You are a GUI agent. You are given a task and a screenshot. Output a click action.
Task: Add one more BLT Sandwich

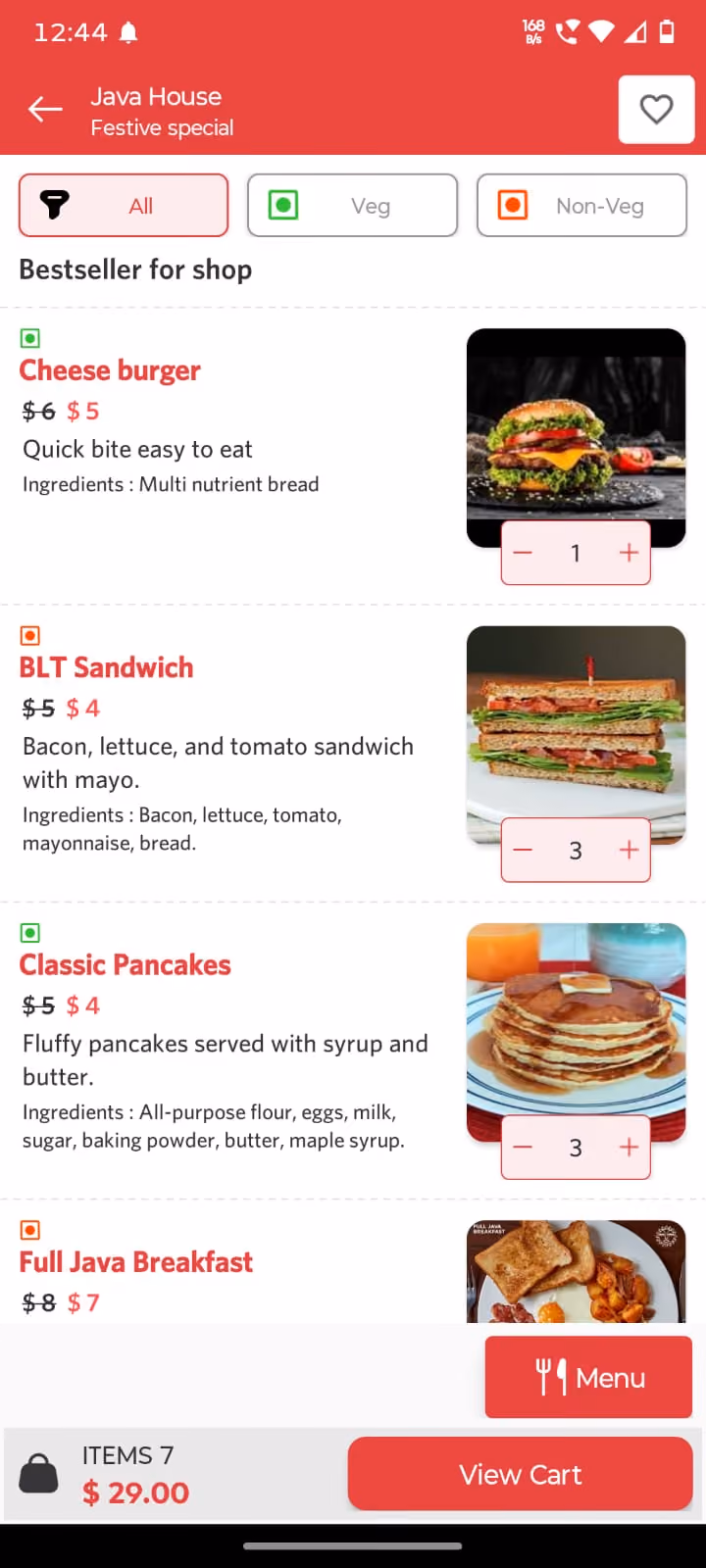click(629, 850)
